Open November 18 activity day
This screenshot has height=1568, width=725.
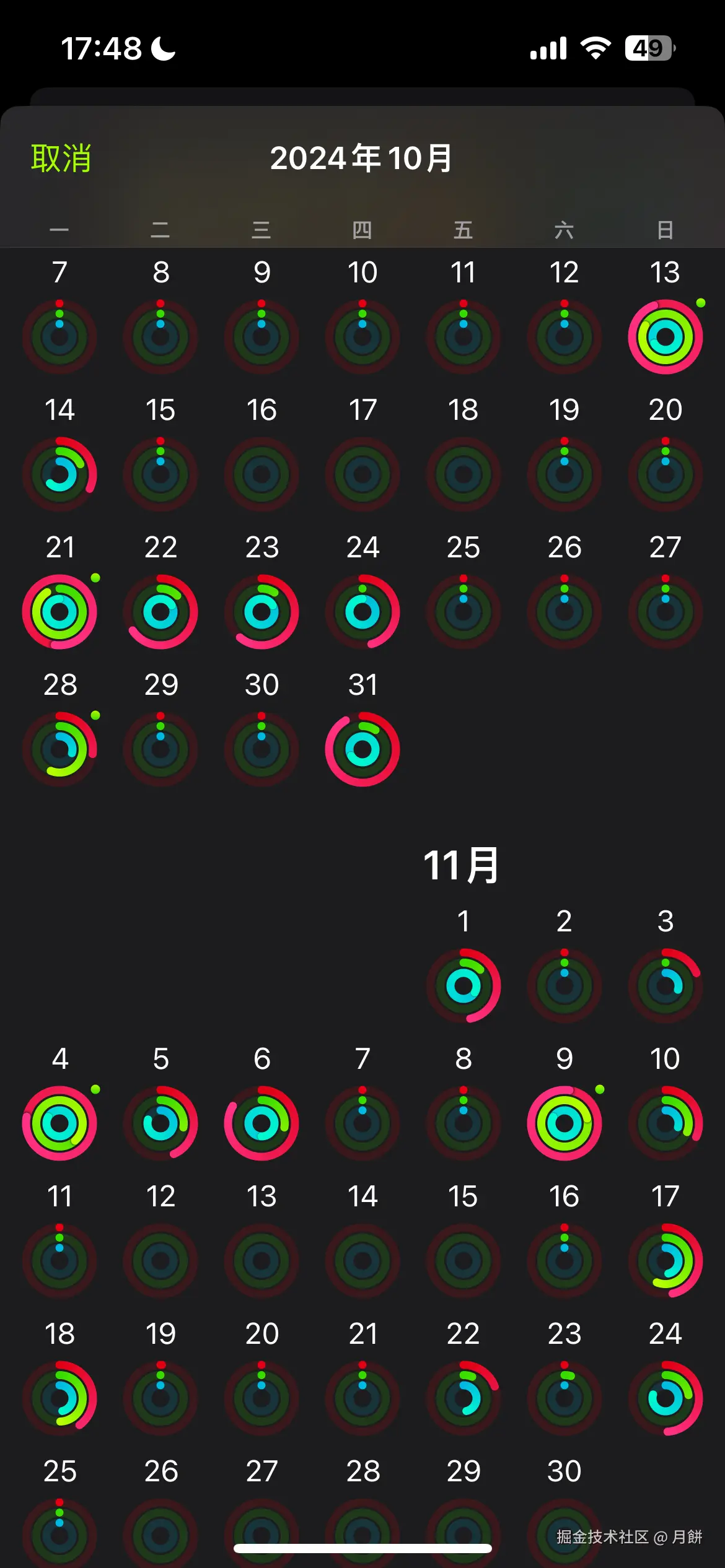pyautogui.click(x=59, y=1398)
